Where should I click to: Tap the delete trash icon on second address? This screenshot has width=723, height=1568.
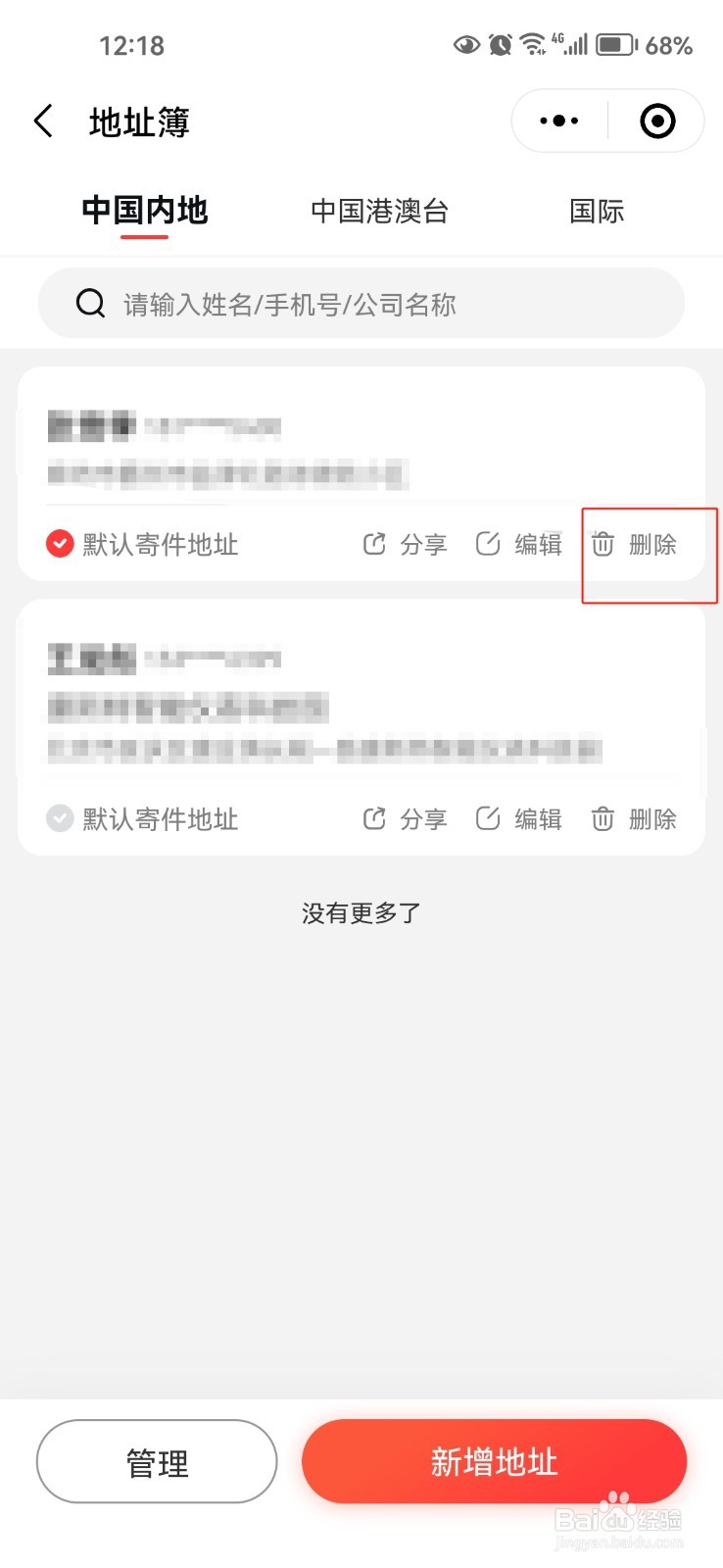coord(603,818)
